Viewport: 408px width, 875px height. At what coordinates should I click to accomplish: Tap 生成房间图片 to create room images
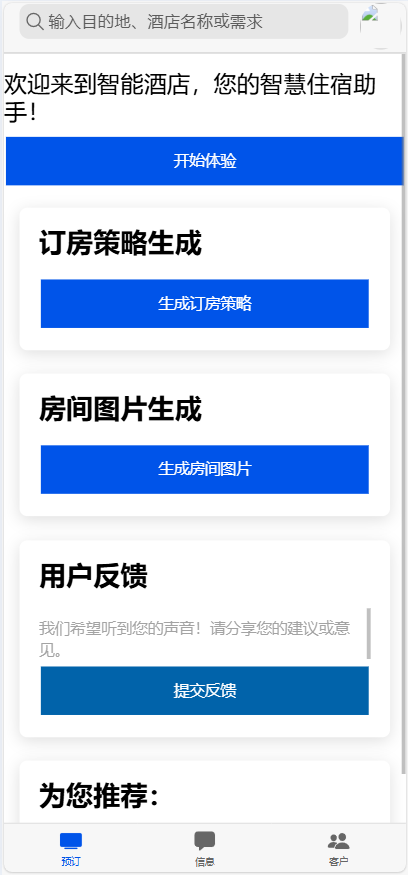tap(204, 469)
